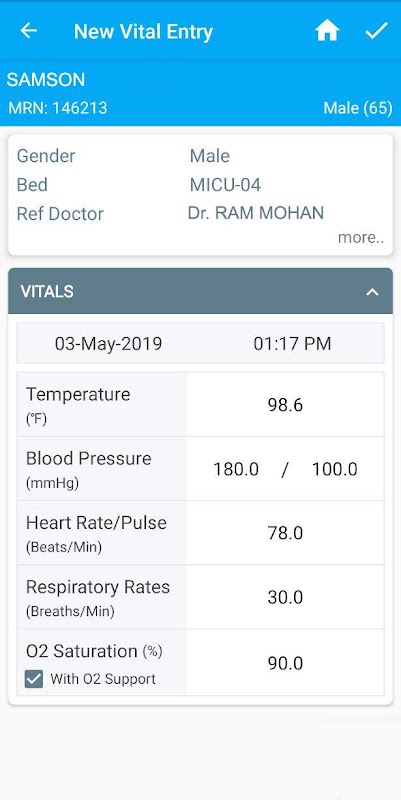Edit diastolic blood pressure 100.0
This screenshot has width=401, height=800.
tap(335, 469)
